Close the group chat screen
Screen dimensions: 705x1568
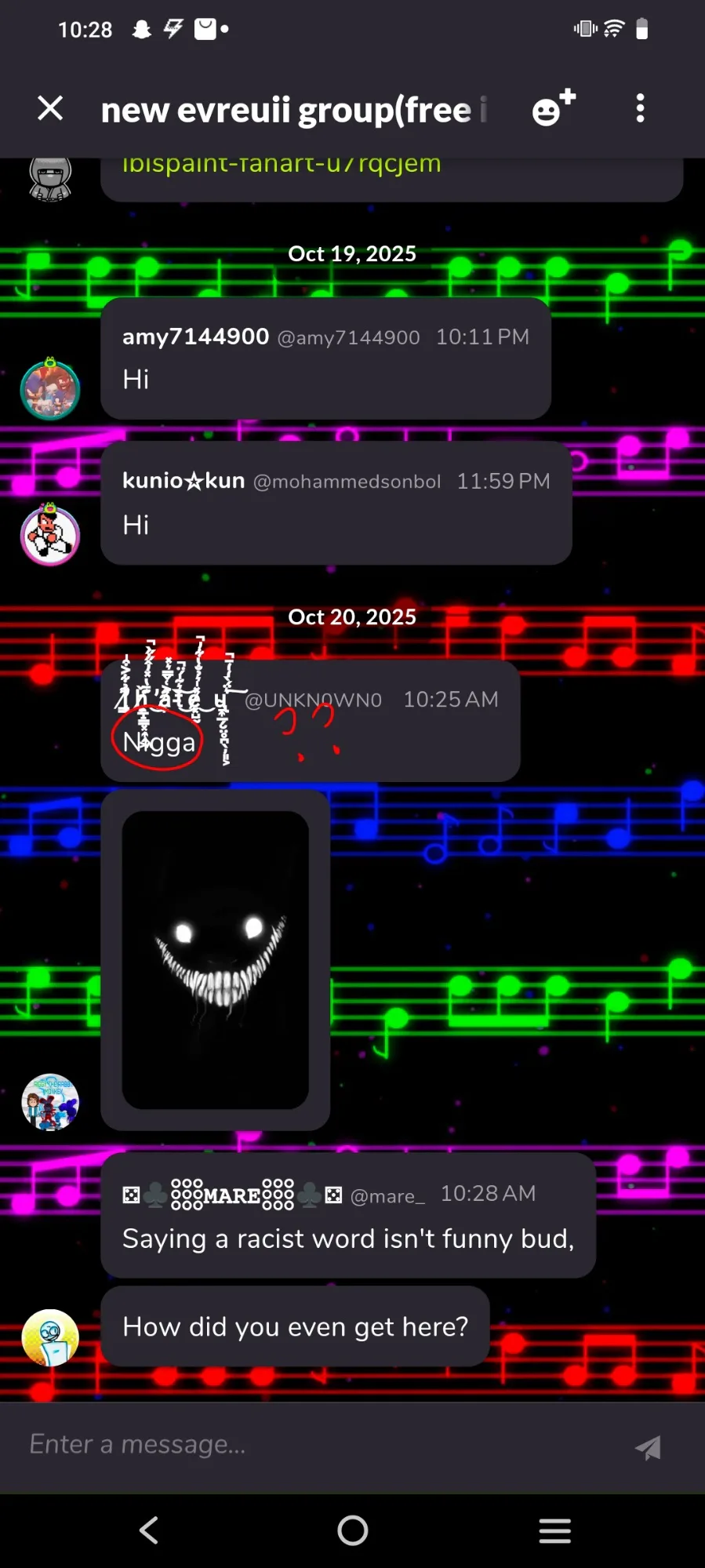[50, 108]
